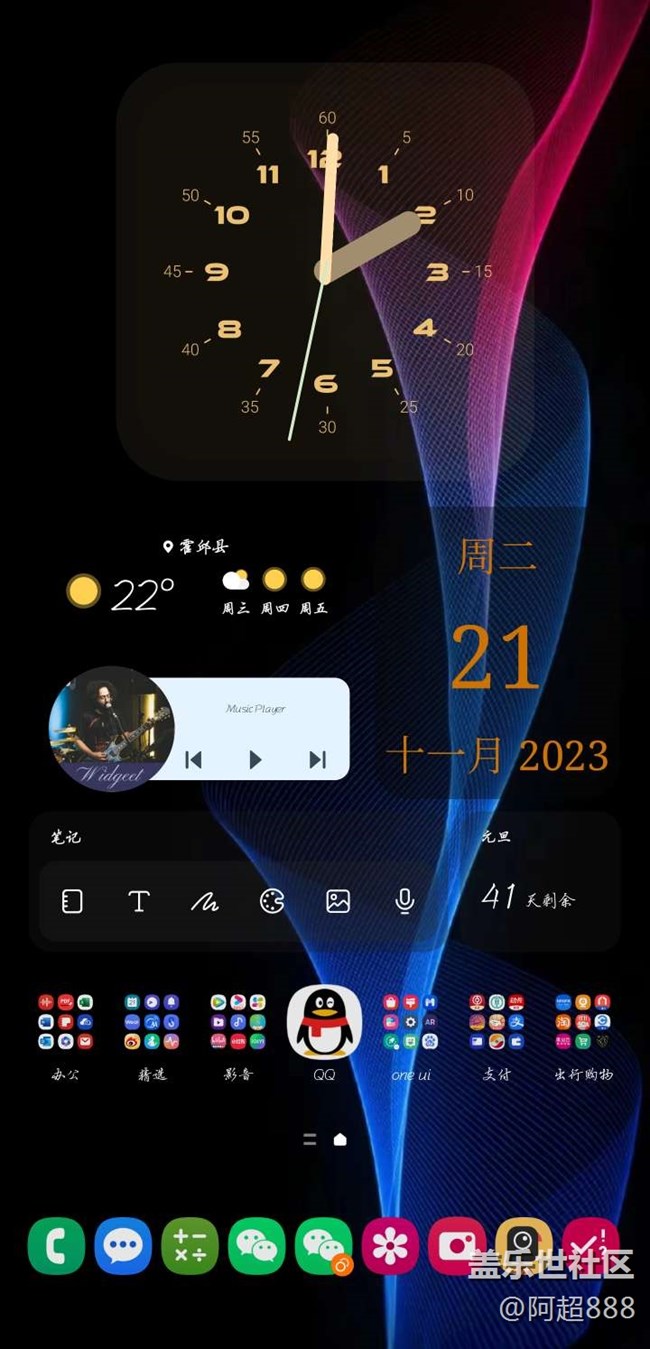This screenshot has width=650, height=1349.
Task: Create a note with an image
Action: coord(338,902)
